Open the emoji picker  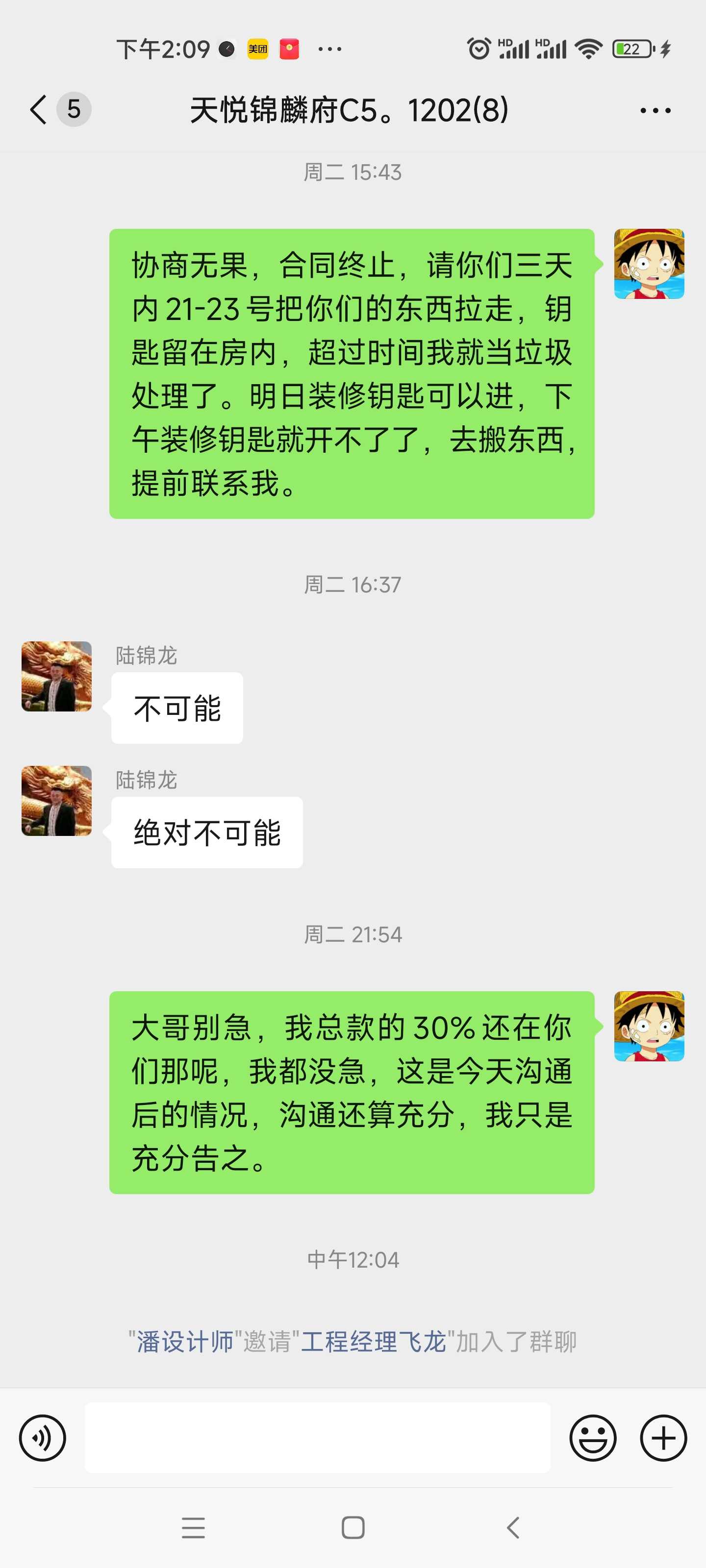click(x=592, y=1438)
